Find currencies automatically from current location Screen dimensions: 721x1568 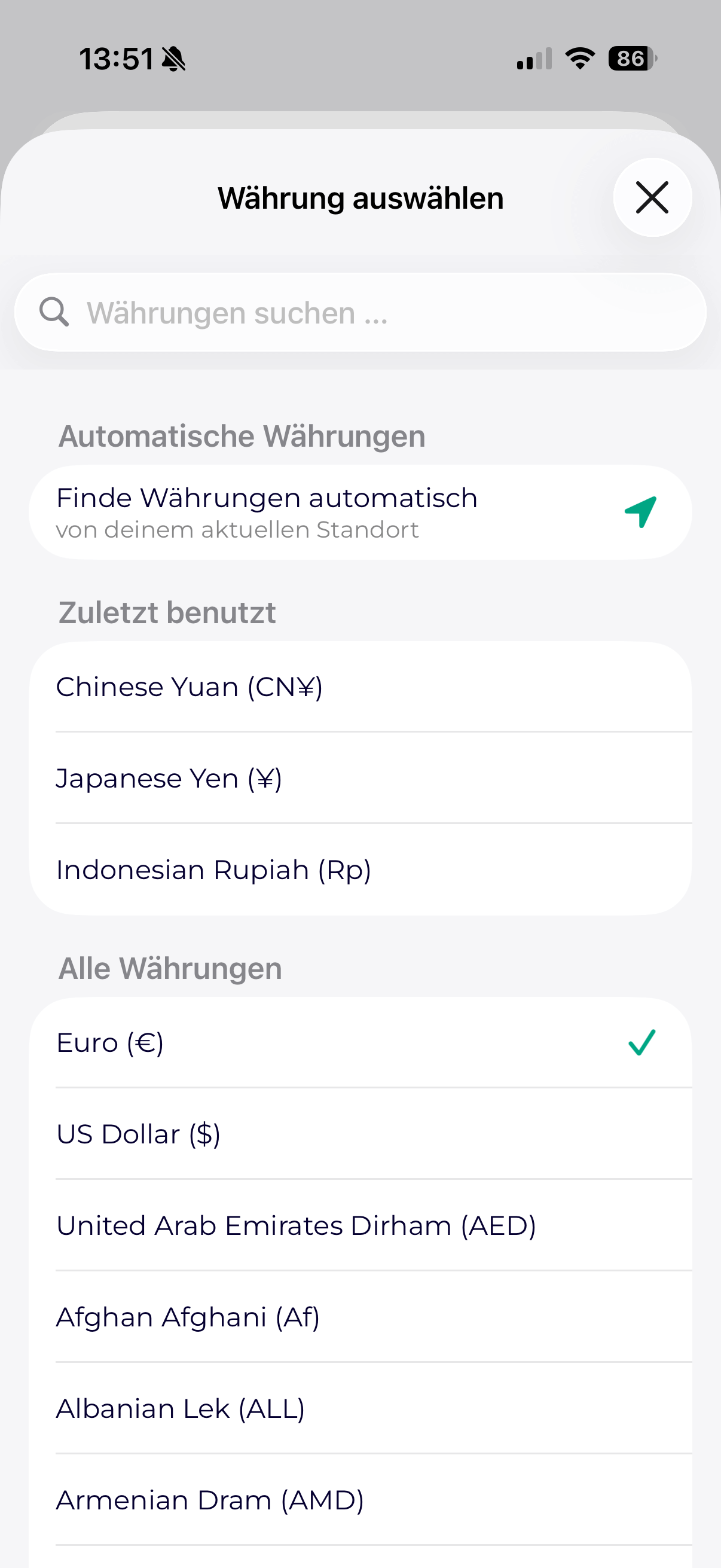360,513
